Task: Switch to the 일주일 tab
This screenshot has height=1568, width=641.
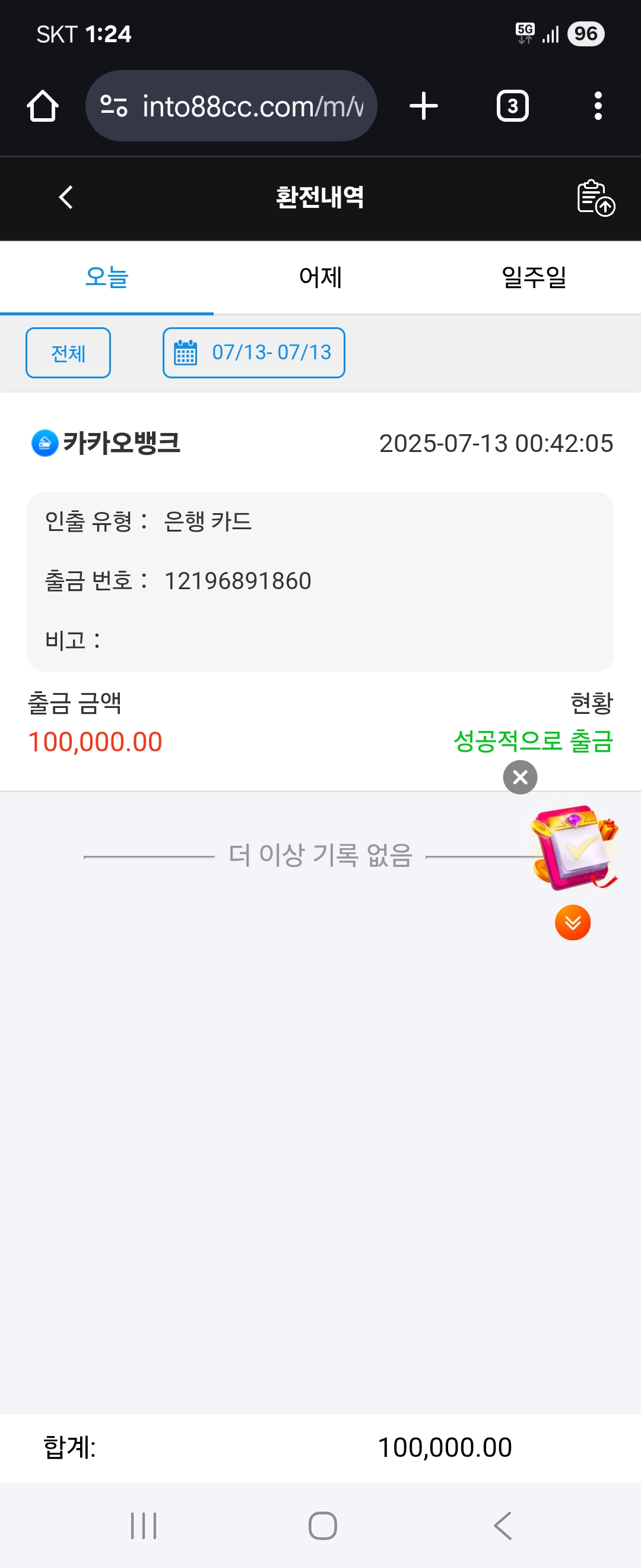Action: click(534, 277)
